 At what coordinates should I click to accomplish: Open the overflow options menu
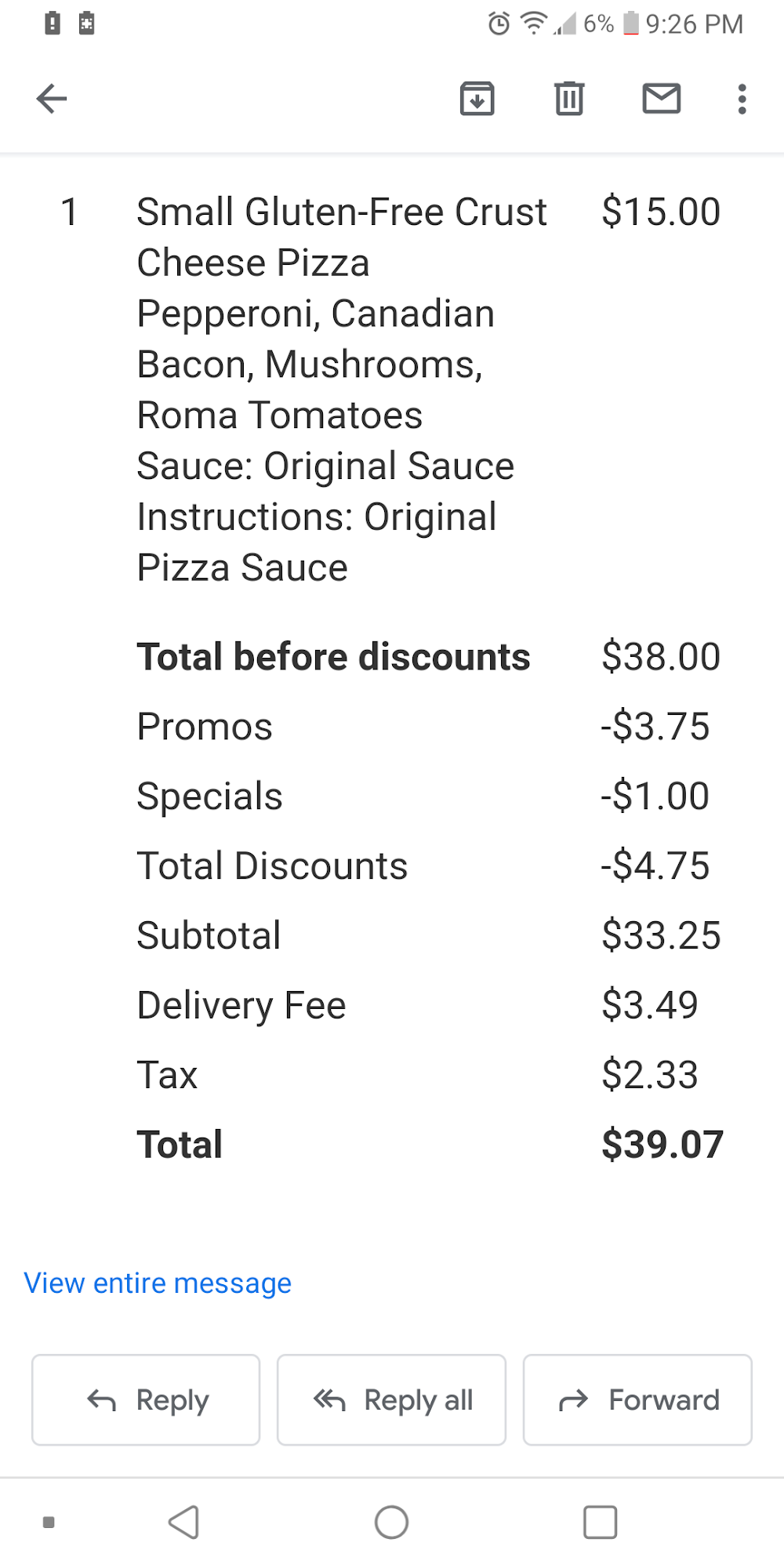coord(742,99)
